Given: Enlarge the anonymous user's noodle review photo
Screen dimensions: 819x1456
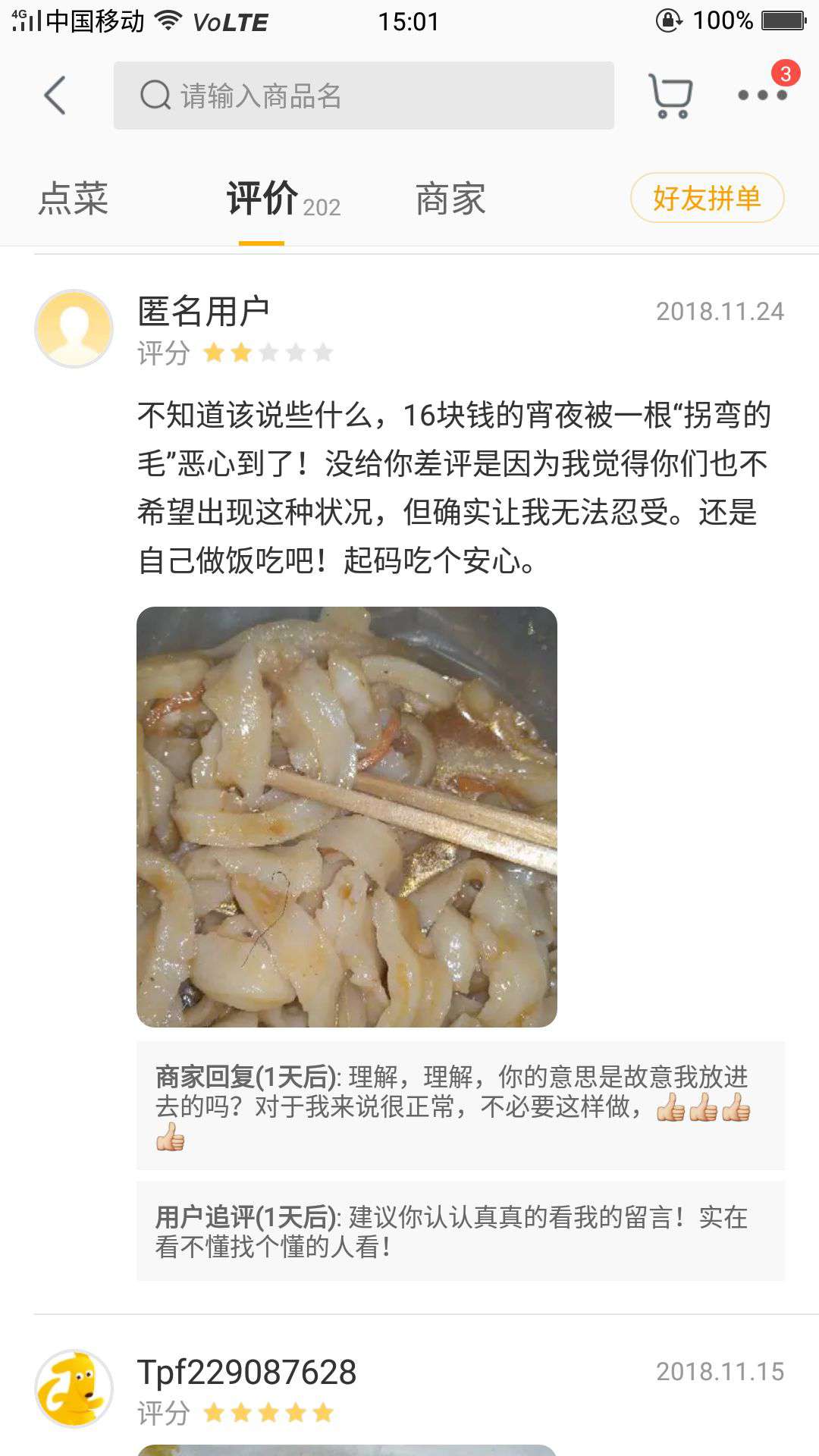Looking at the screenshot, I should coord(347,817).
